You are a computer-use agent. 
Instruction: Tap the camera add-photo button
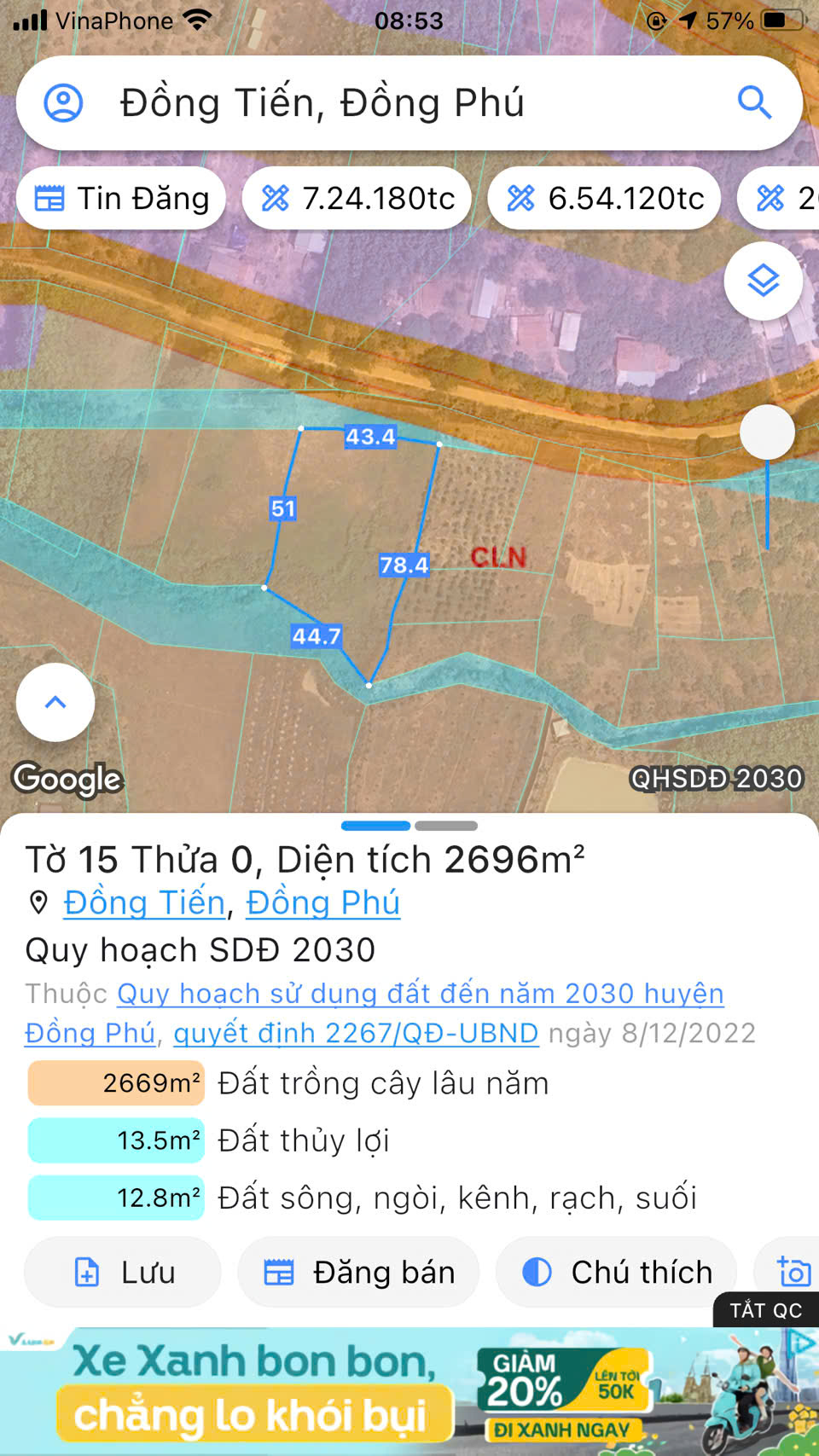click(793, 1272)
